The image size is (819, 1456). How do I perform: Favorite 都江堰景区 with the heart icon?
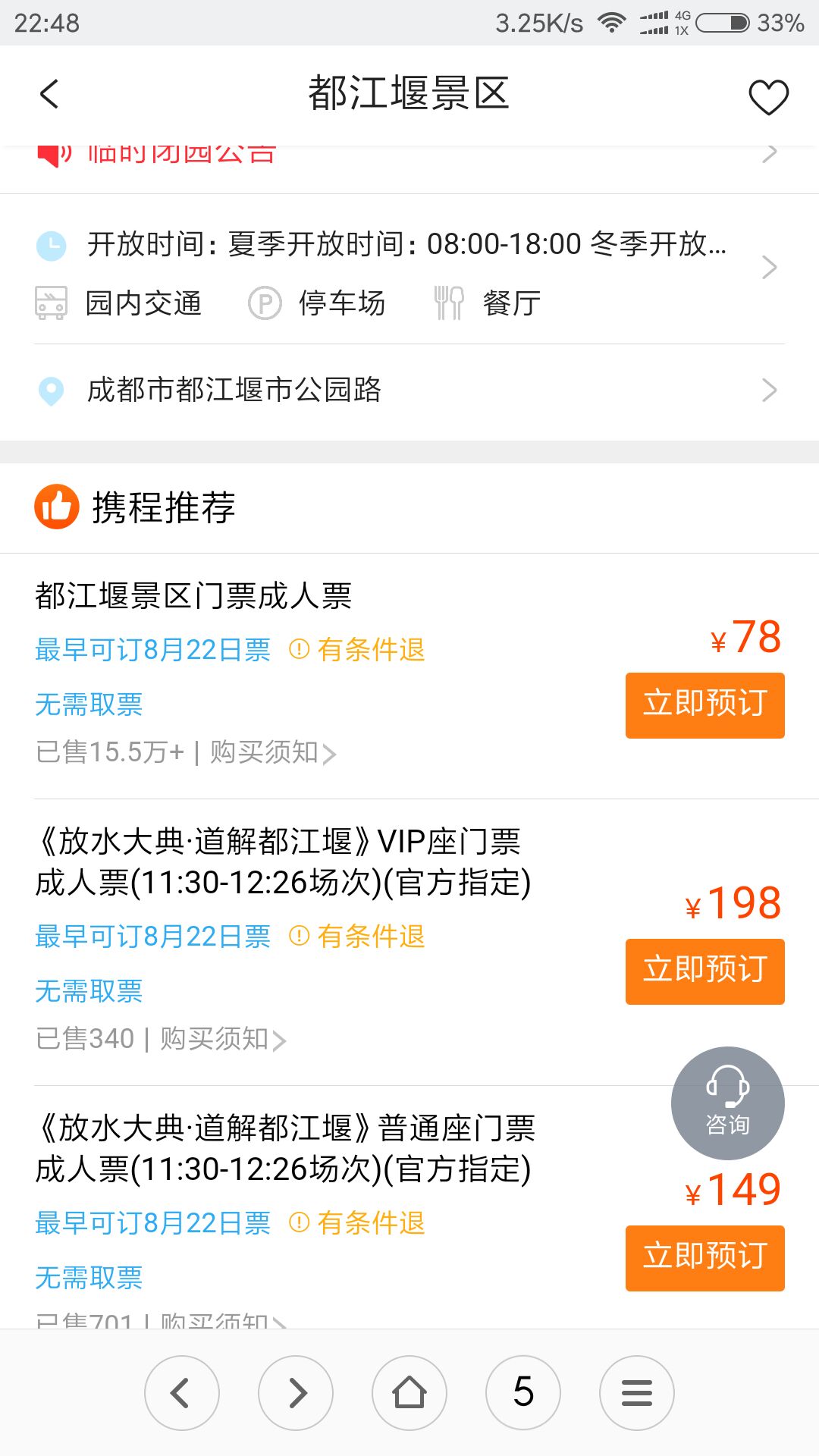(768, 97)
